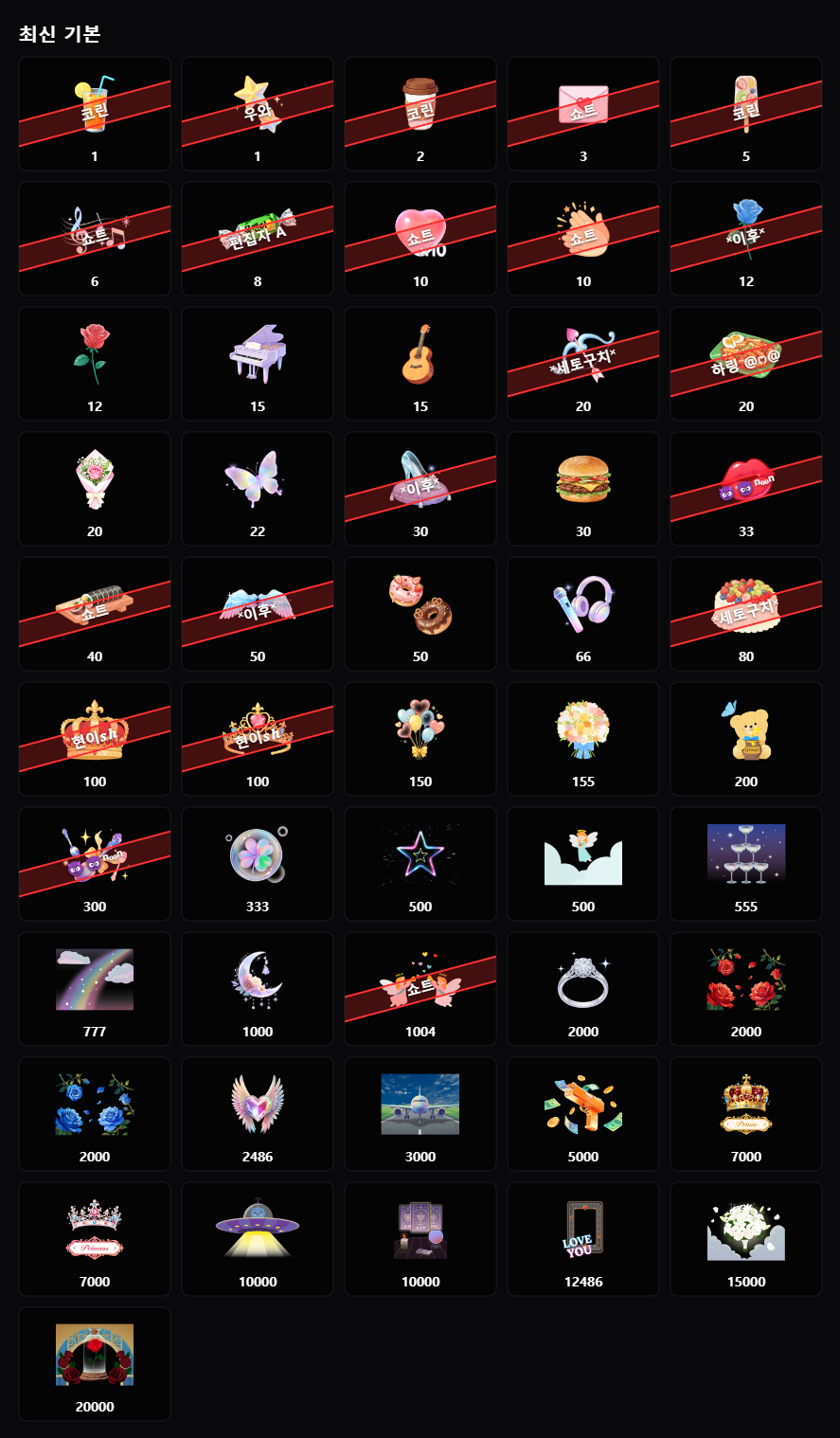840x1438 pixels.
Task: Choose the crescent moon gift for 1000
Action: pos(258,989)
